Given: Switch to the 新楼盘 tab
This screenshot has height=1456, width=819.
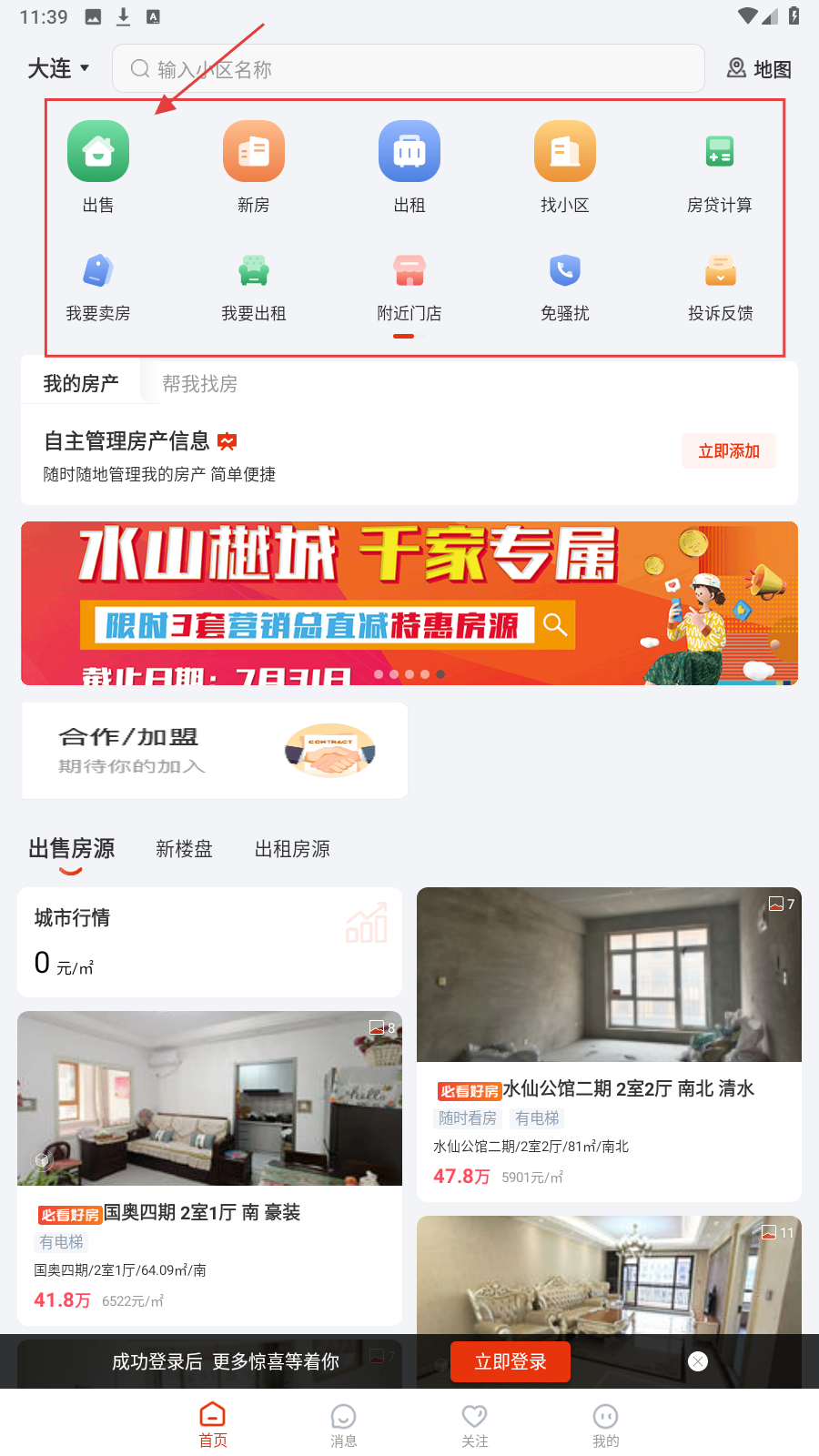Looking at the screenshot, I should click(184, 849).
